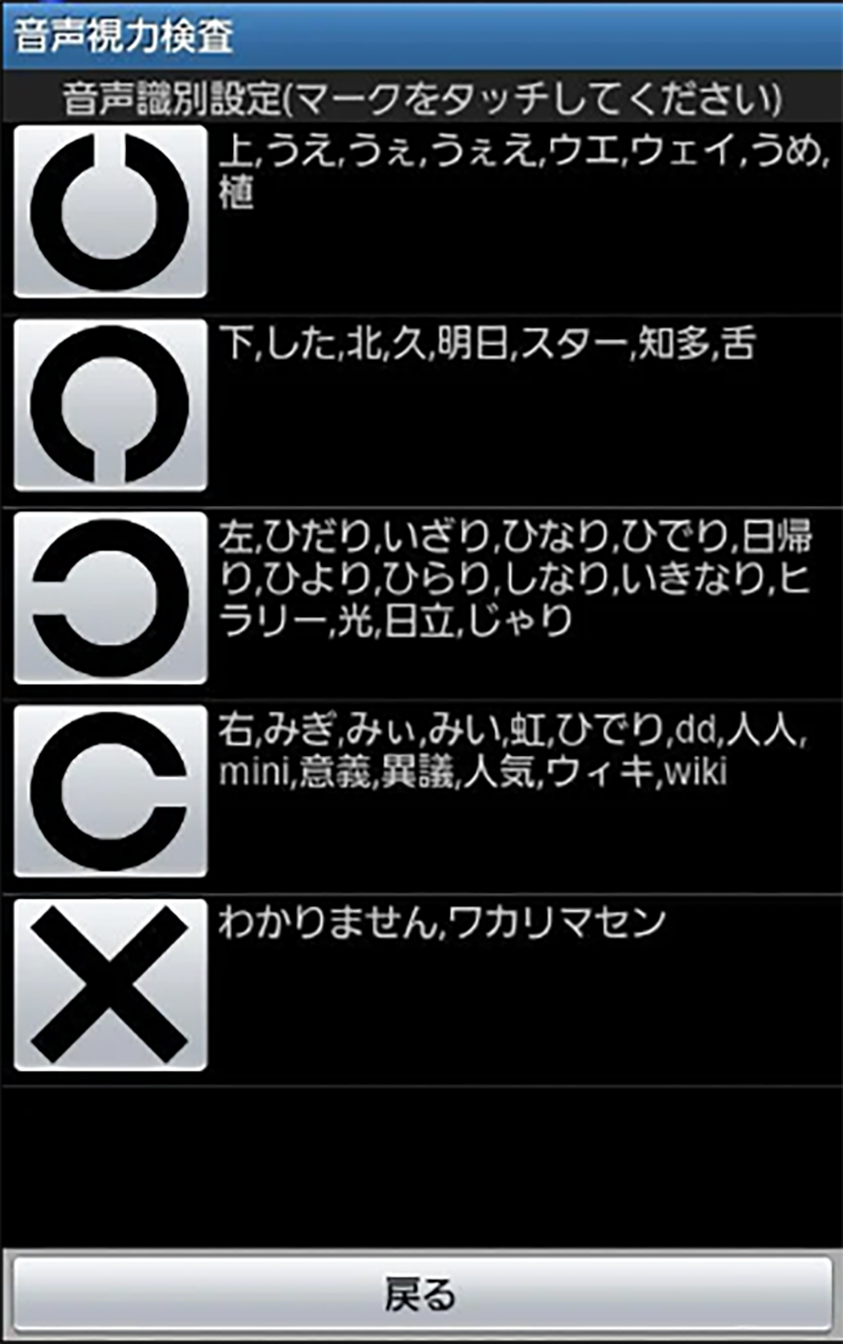Go back with the 戻る button
The width and height of the screenshot is (843, 1344).
point(421,1293)
